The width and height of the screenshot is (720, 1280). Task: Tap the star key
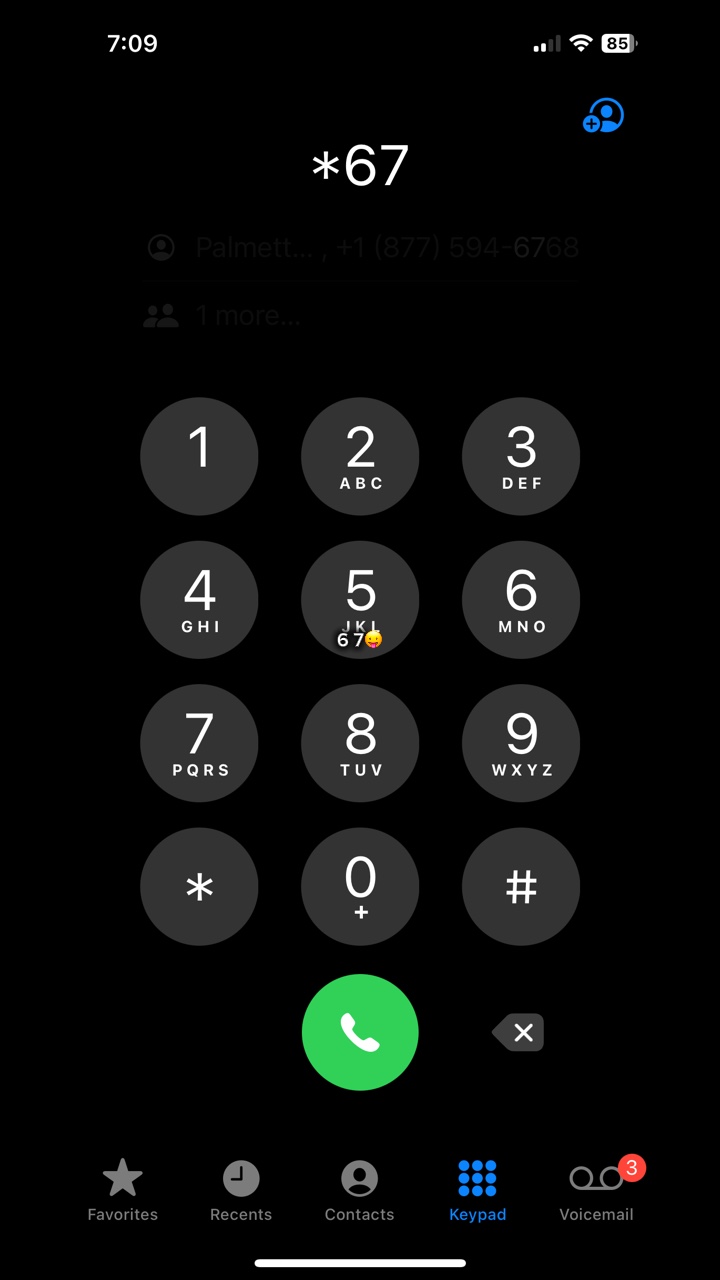199,886
